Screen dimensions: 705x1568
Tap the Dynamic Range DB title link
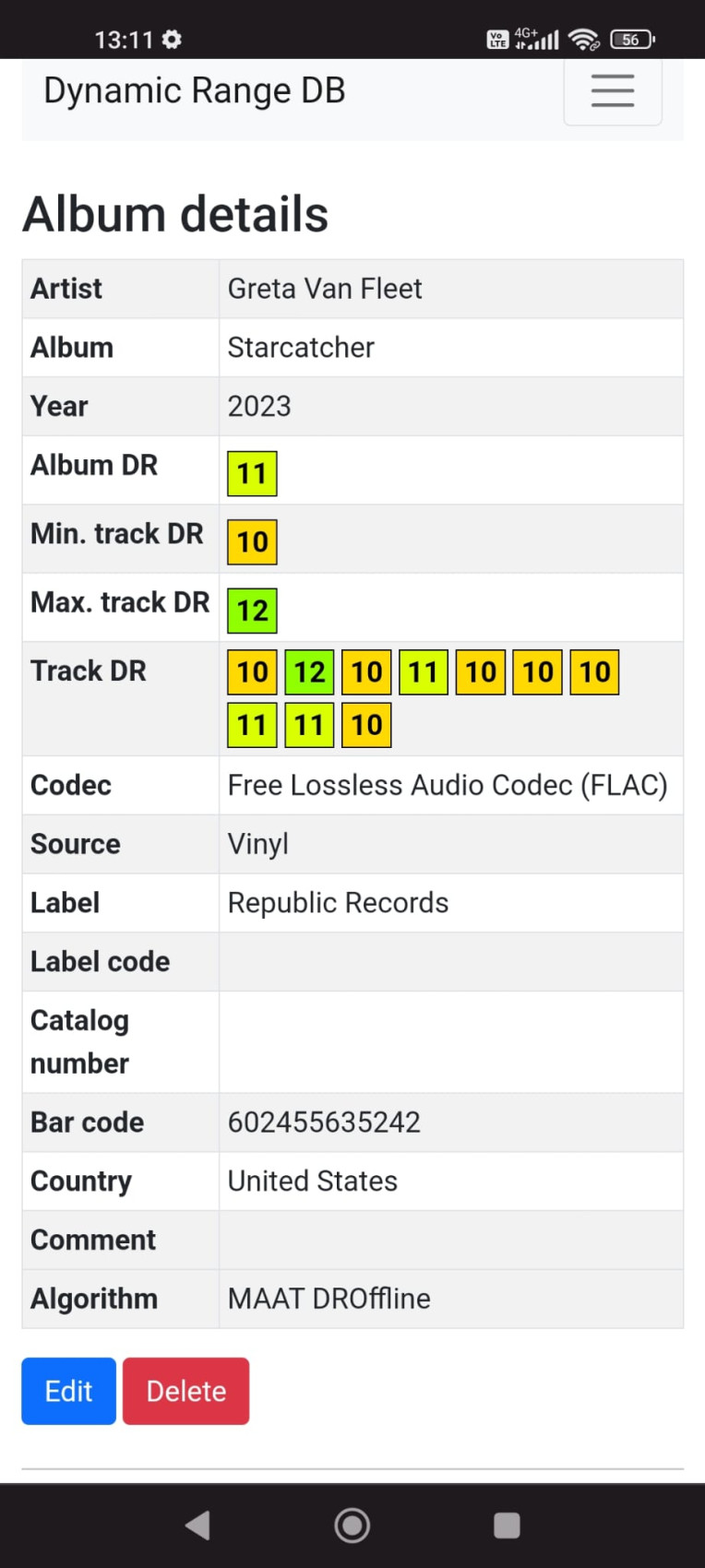[194, 90]
